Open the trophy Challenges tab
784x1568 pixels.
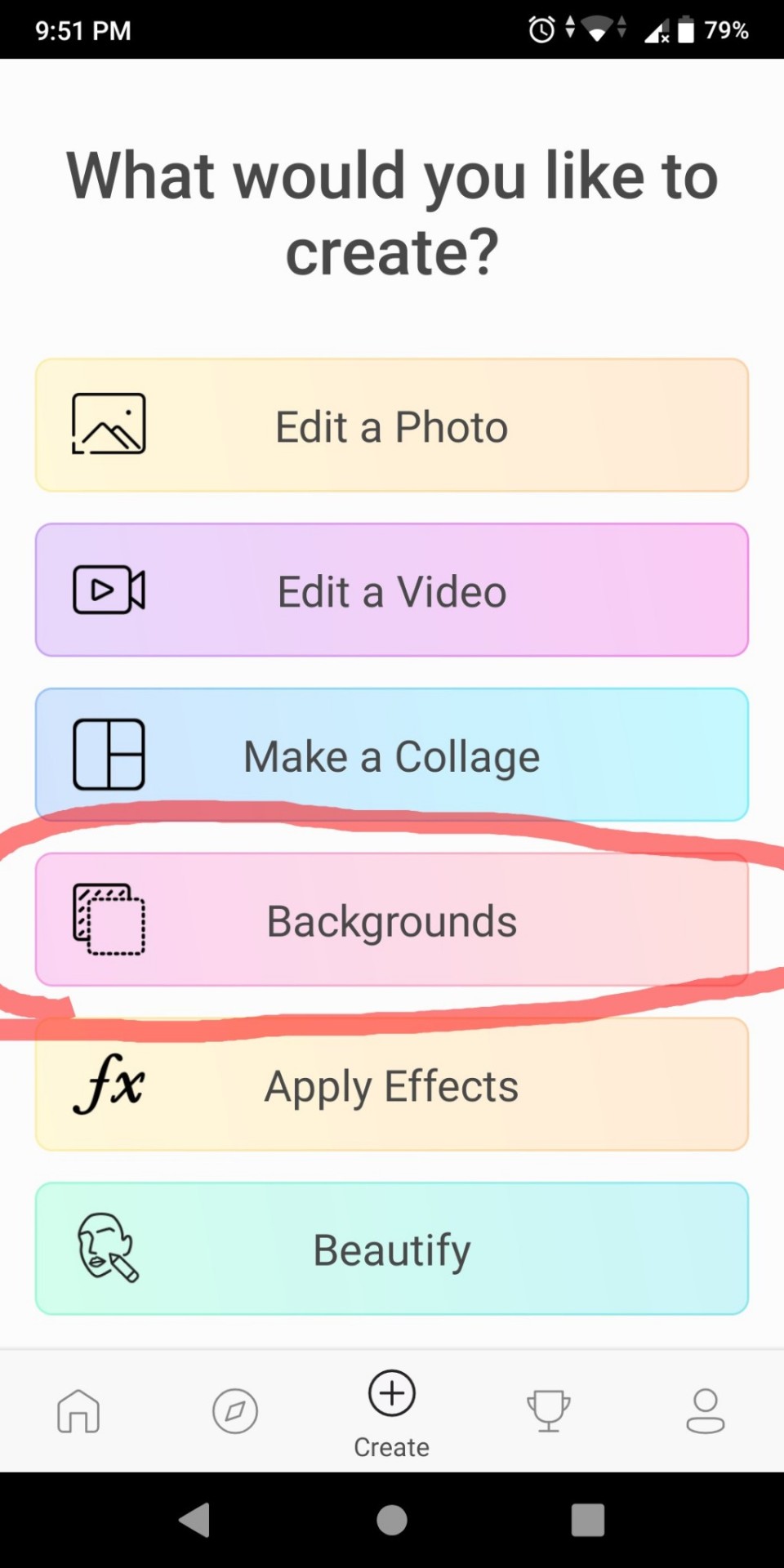click(549, 1411)
